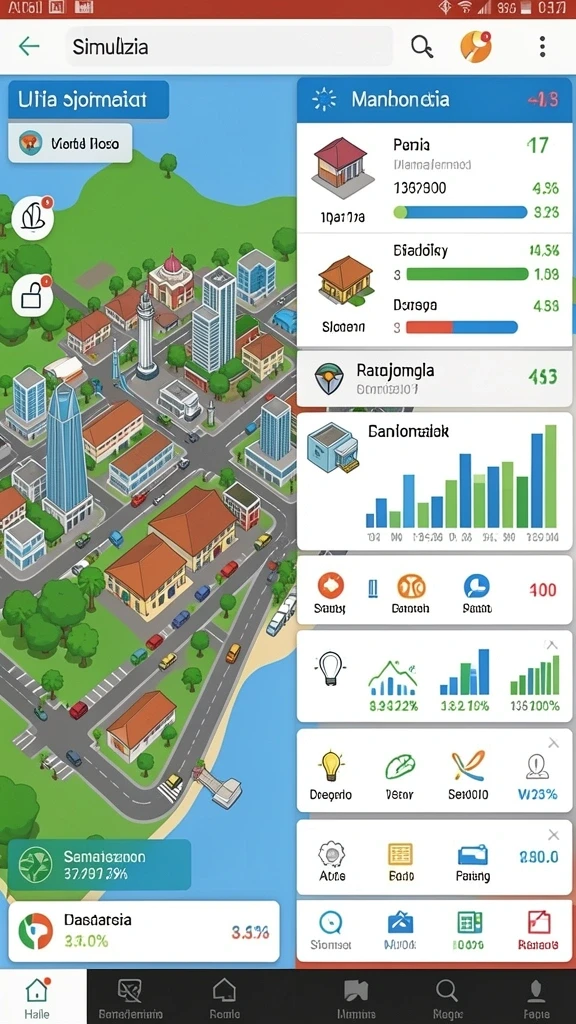The width and height of the screenshot is (576, 1024).
Task: Open the Dasdareia card at the bottom
Action: 144,931
